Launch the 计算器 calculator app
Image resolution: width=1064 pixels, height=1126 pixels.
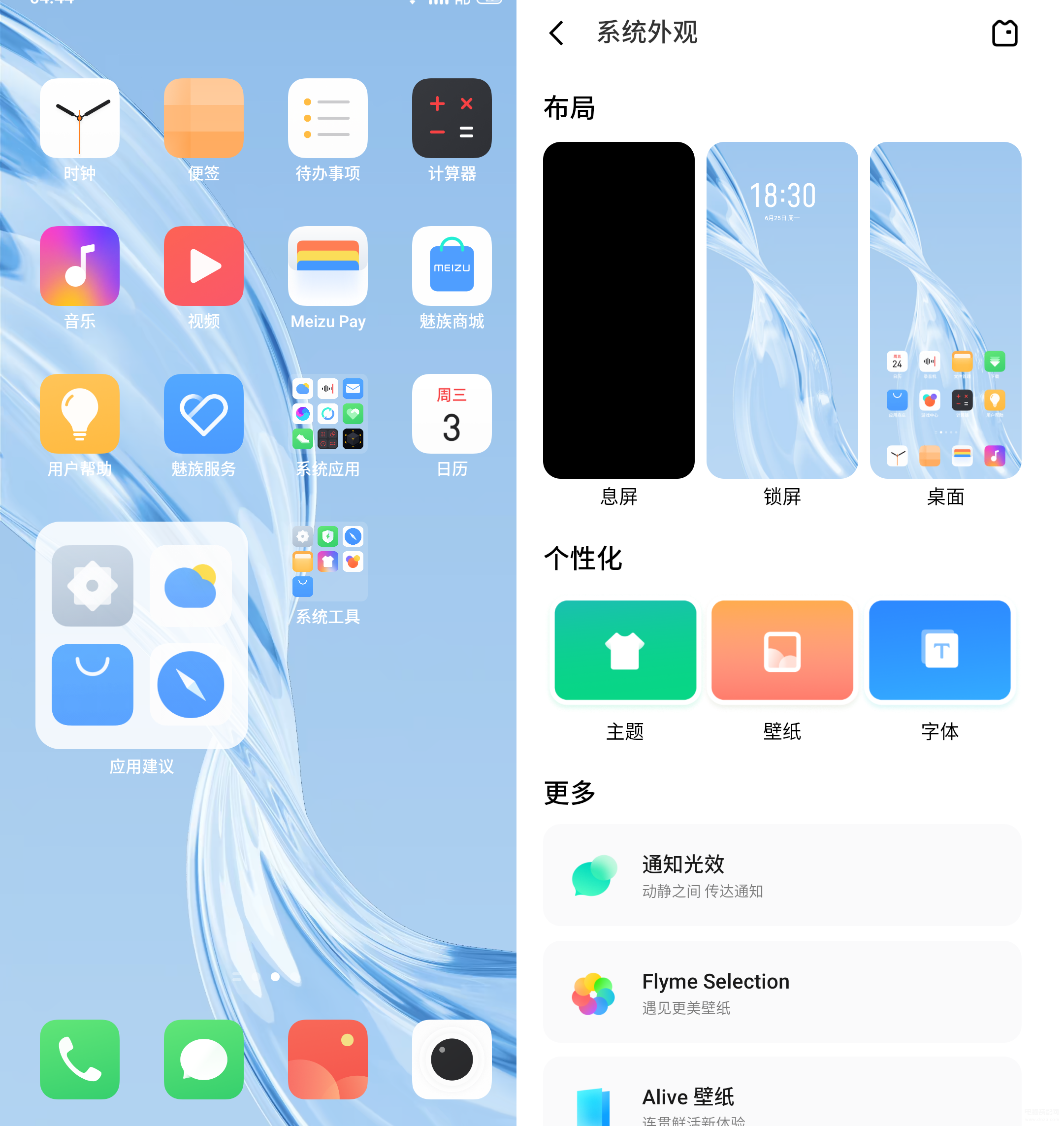click(451, 118)
